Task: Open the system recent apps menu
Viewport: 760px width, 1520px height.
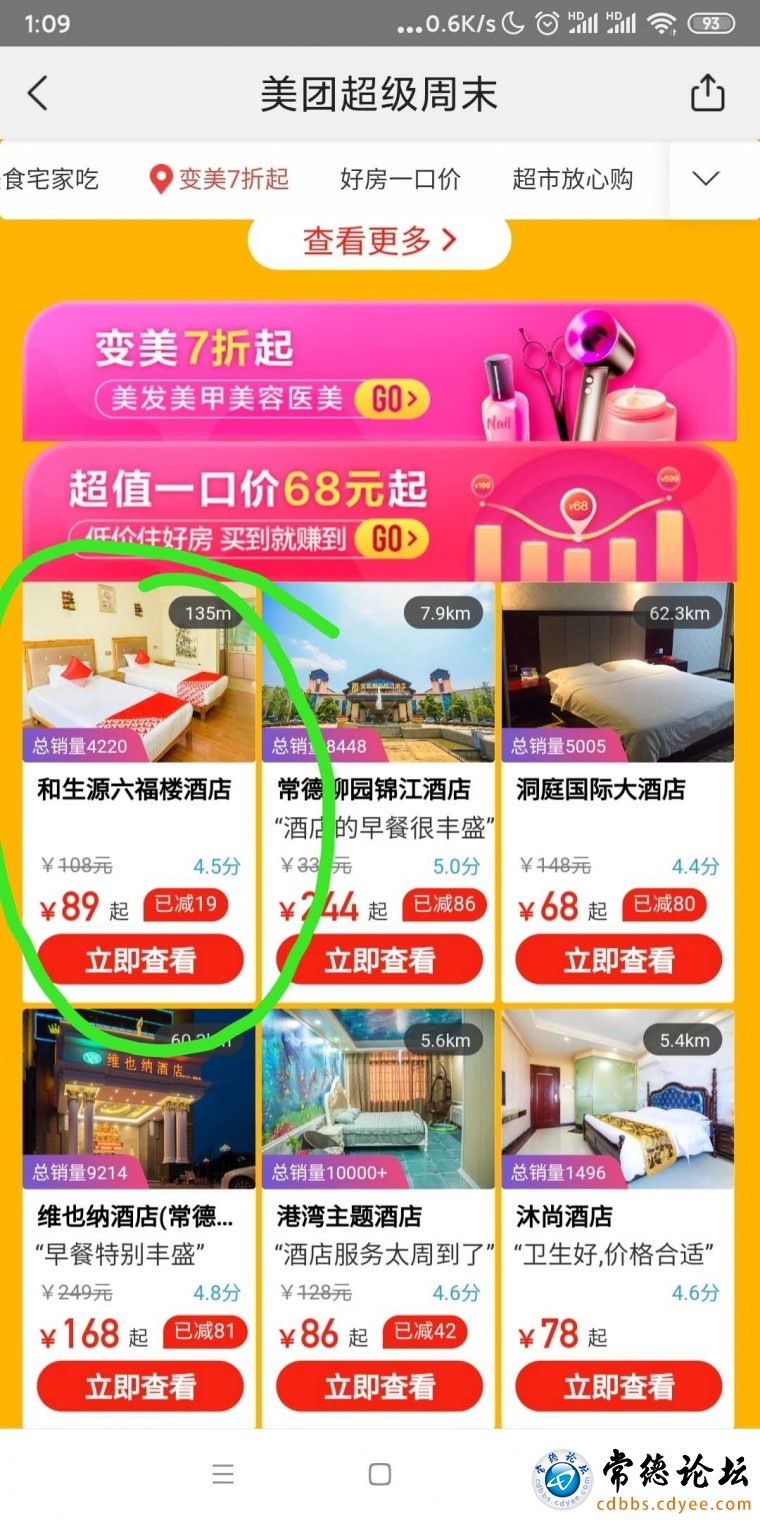Action: click(x=223, y=1474)
